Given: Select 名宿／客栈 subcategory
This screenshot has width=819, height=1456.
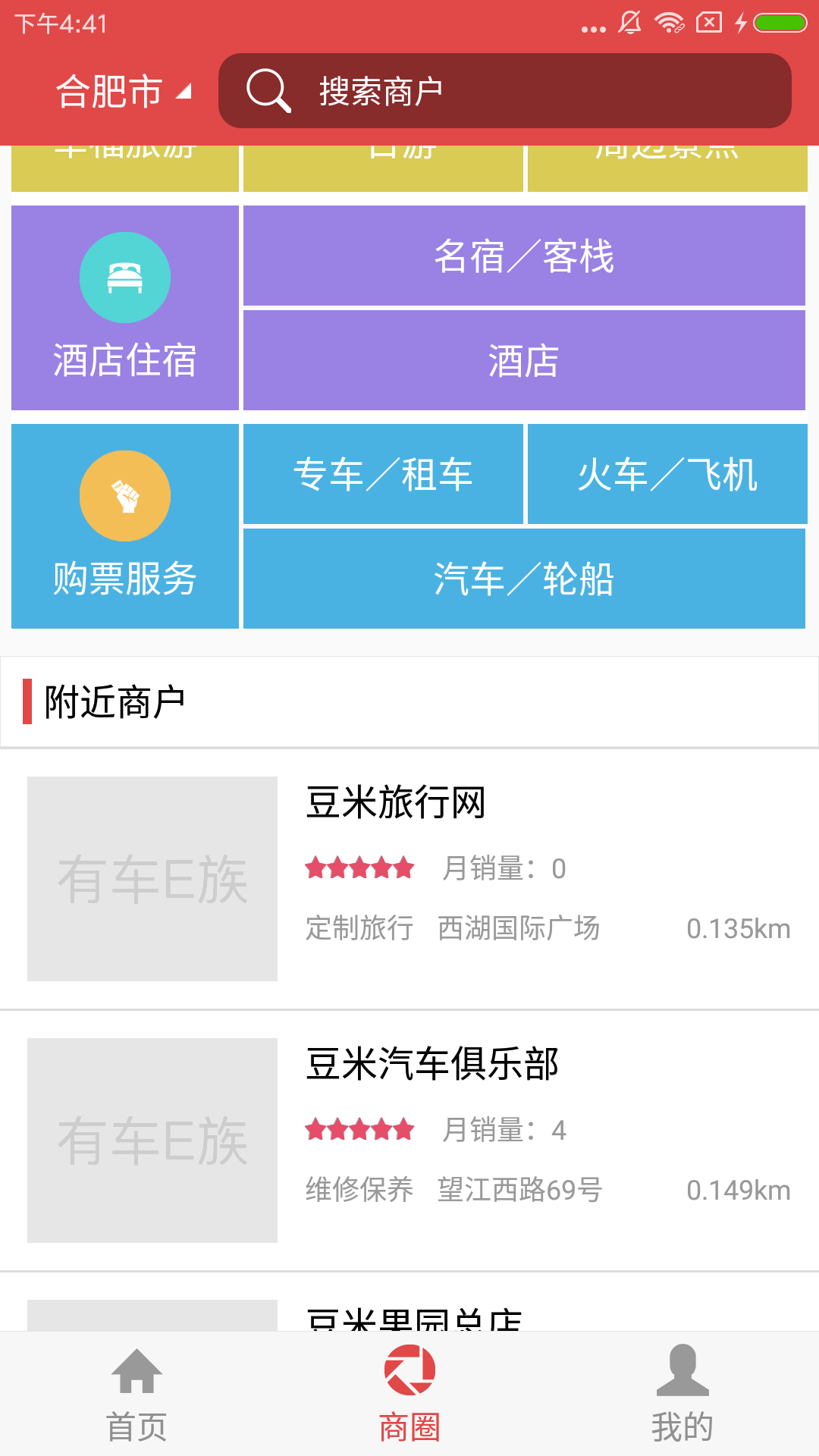Looking at the screenshot, I should point(524,256).
